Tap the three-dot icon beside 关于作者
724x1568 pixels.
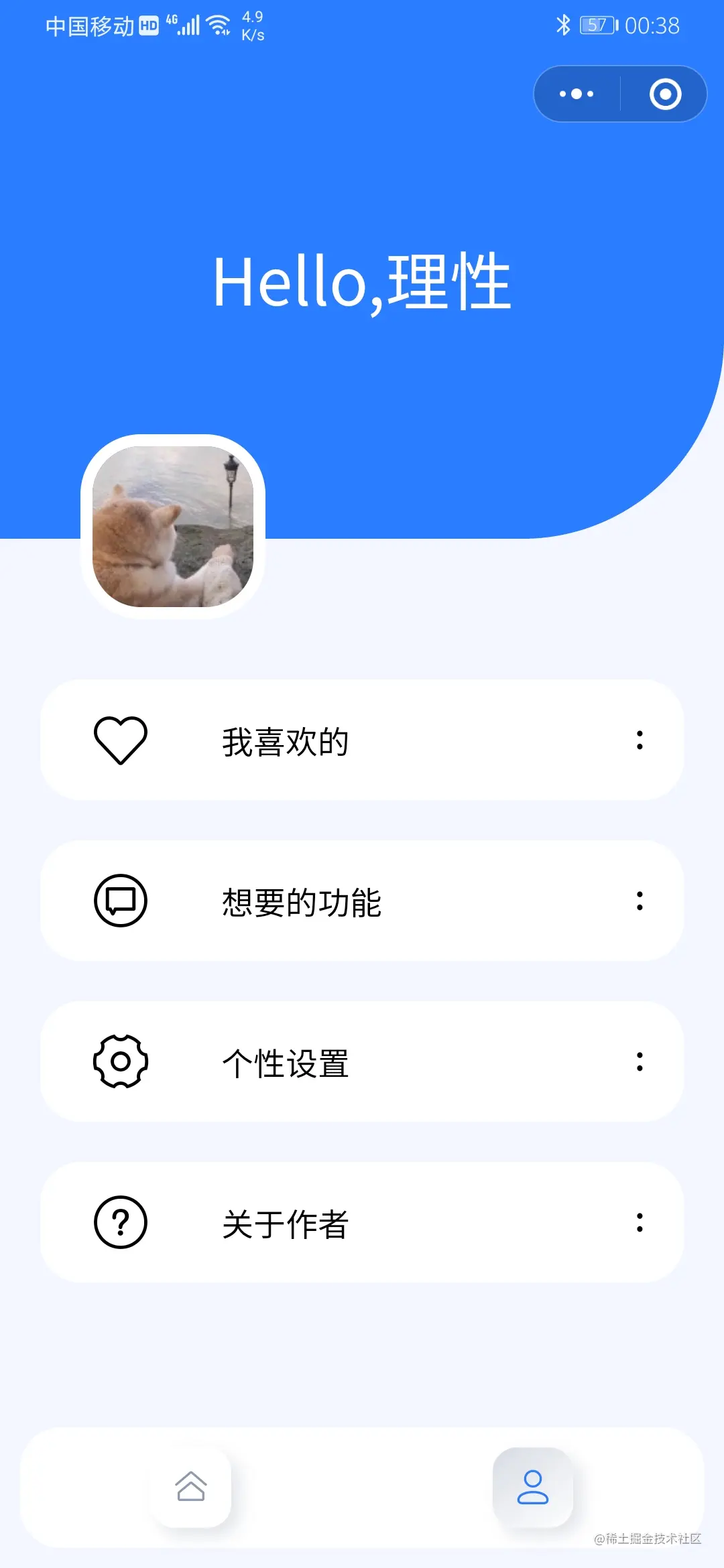(640, 1223)
